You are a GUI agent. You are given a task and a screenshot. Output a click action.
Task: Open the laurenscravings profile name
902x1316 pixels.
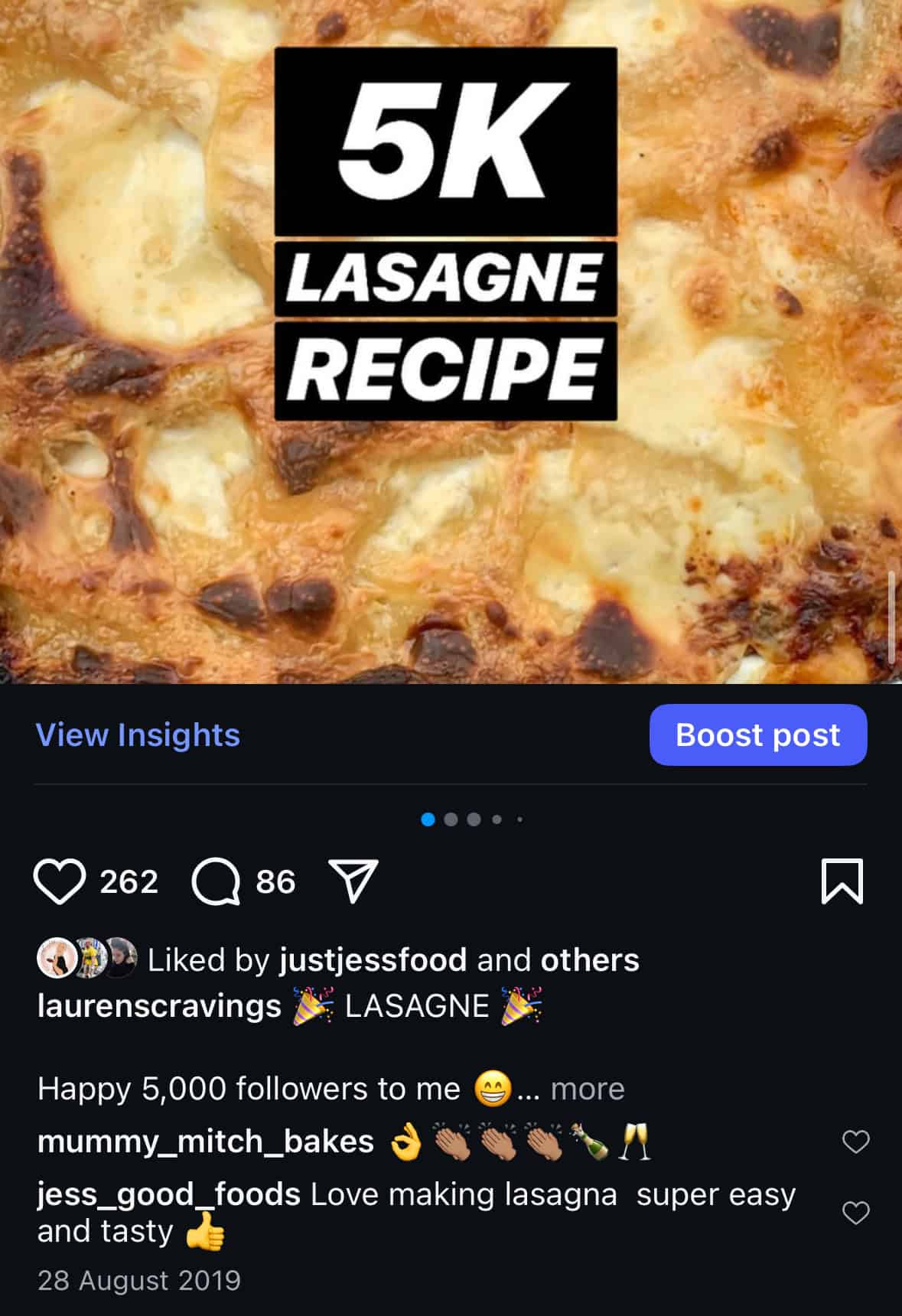[157, 1006]
